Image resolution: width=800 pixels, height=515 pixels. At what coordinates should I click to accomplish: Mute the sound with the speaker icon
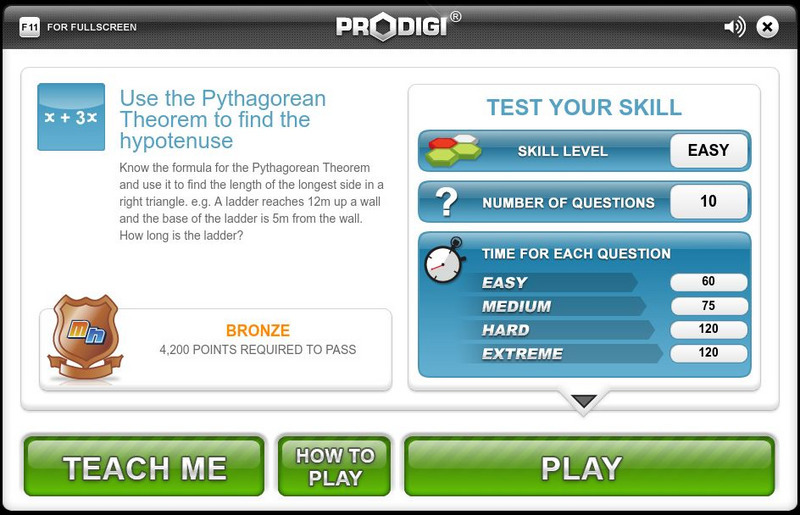tap(734, 27)
